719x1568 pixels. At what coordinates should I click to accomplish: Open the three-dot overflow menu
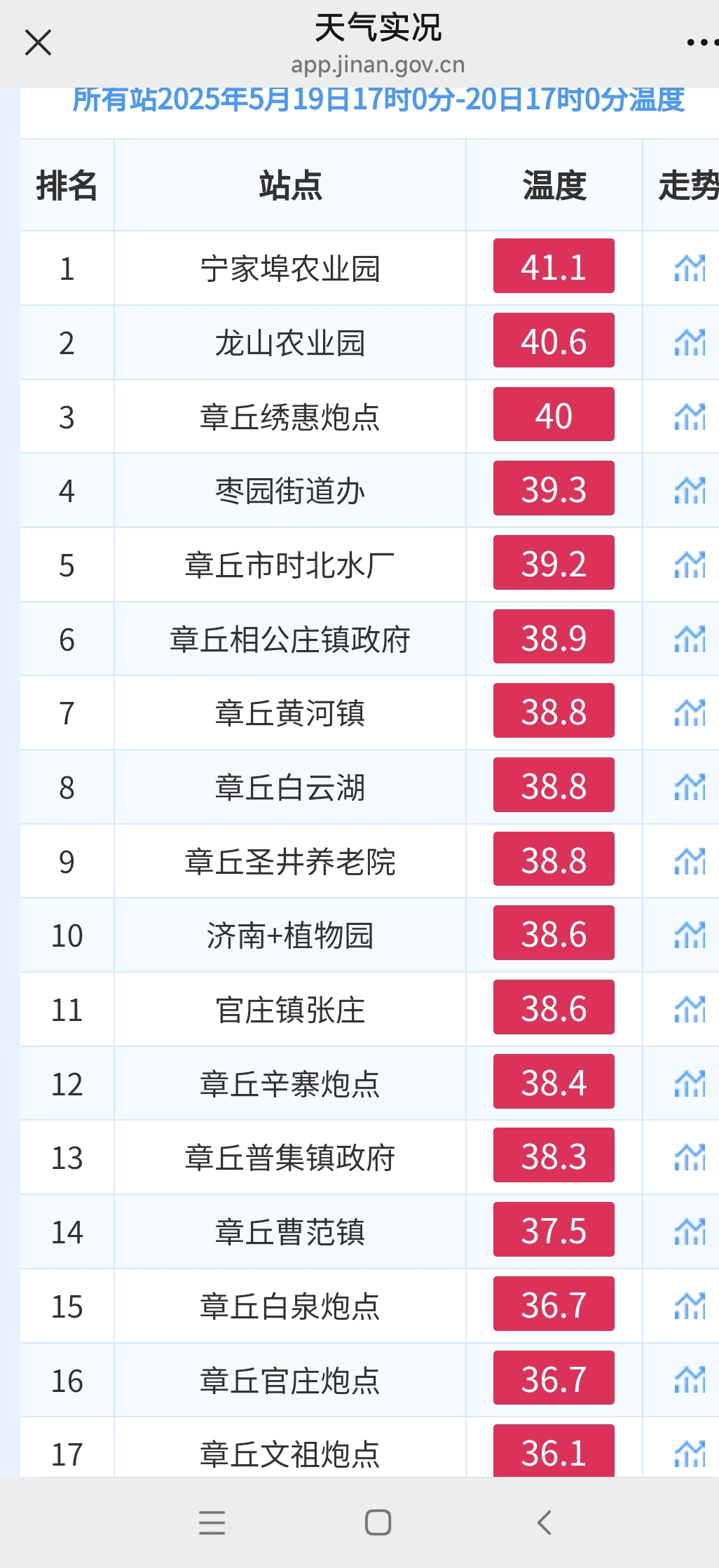(703, 43)
